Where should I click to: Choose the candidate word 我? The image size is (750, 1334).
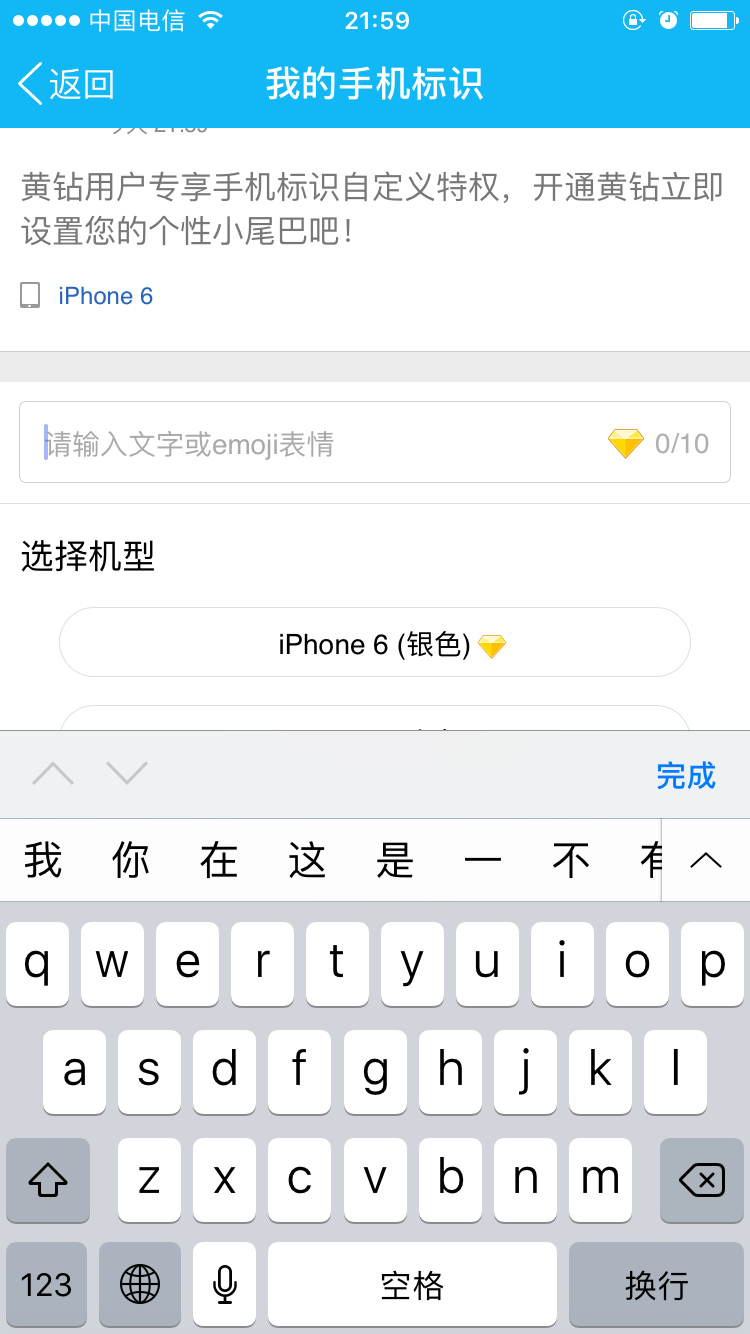[43, 861]
